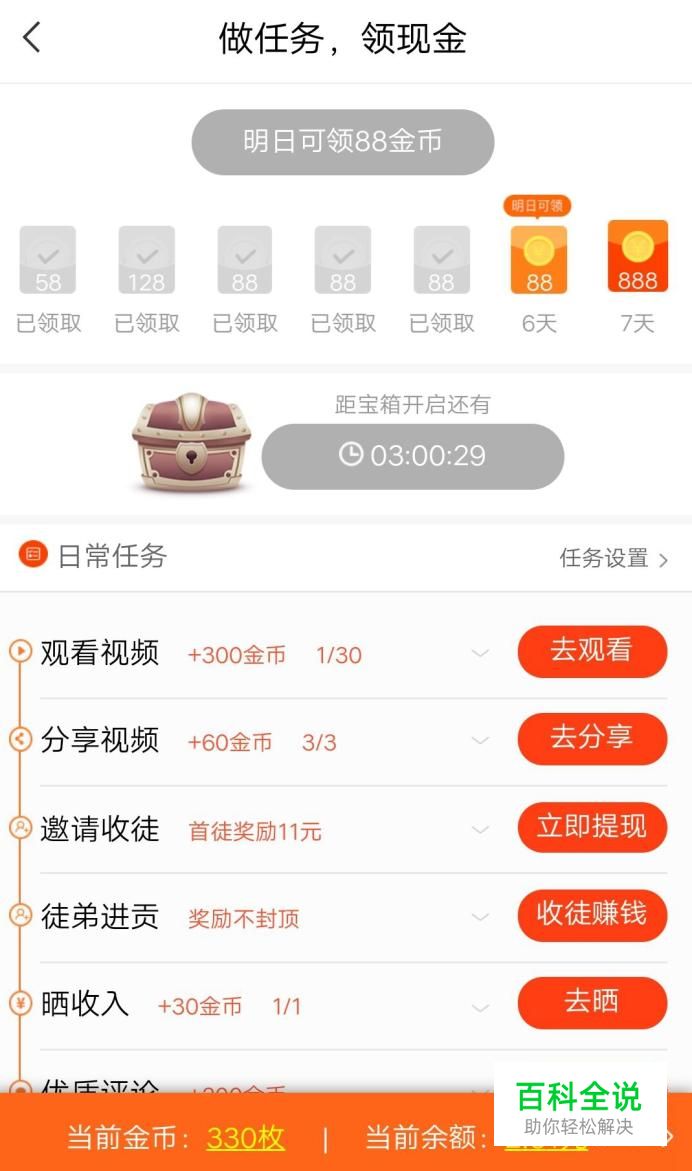
Task: Tap 立即提现 to withdraw now
Action: coord(591,827)
